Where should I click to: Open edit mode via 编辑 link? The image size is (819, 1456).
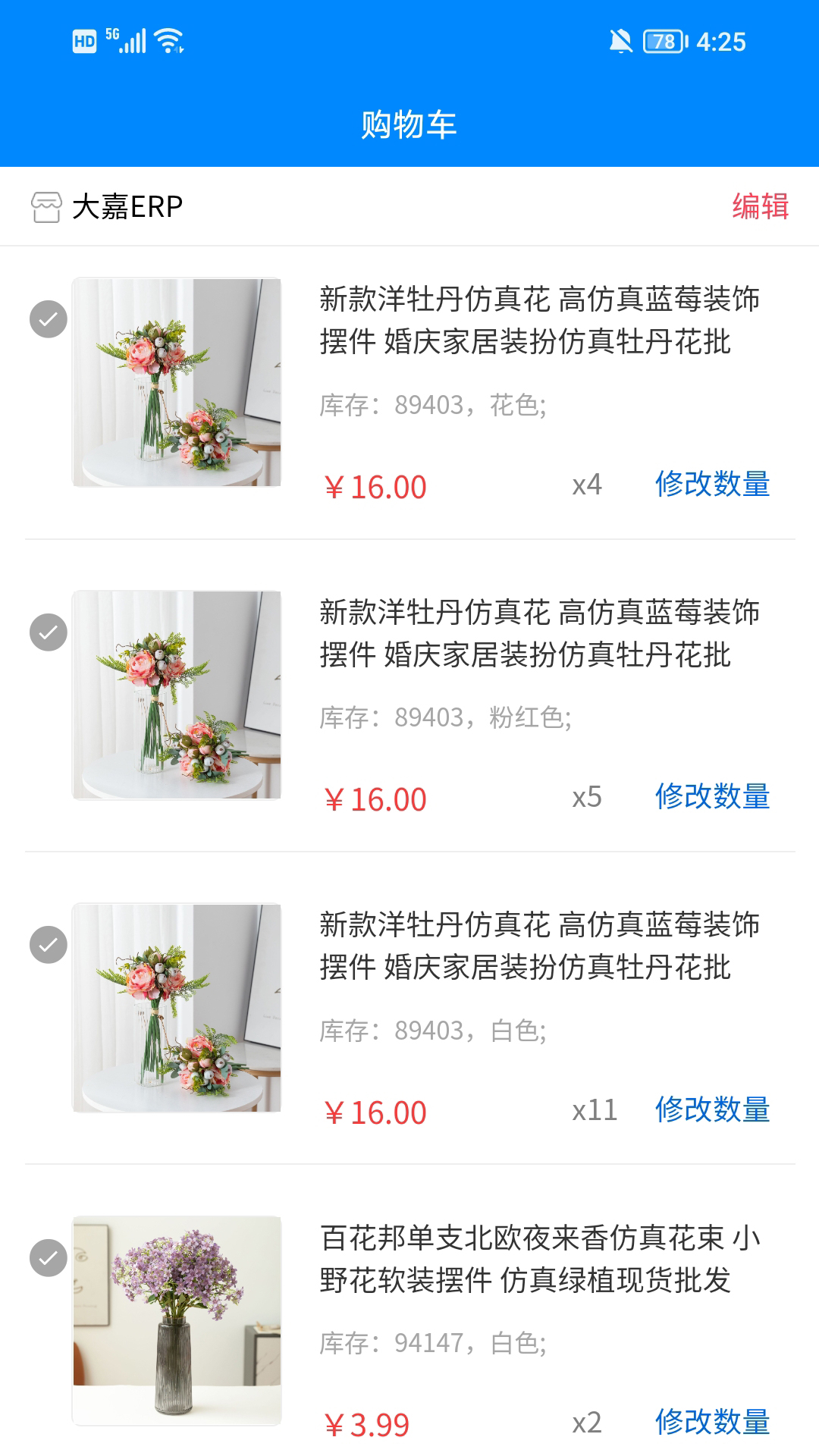759,206
